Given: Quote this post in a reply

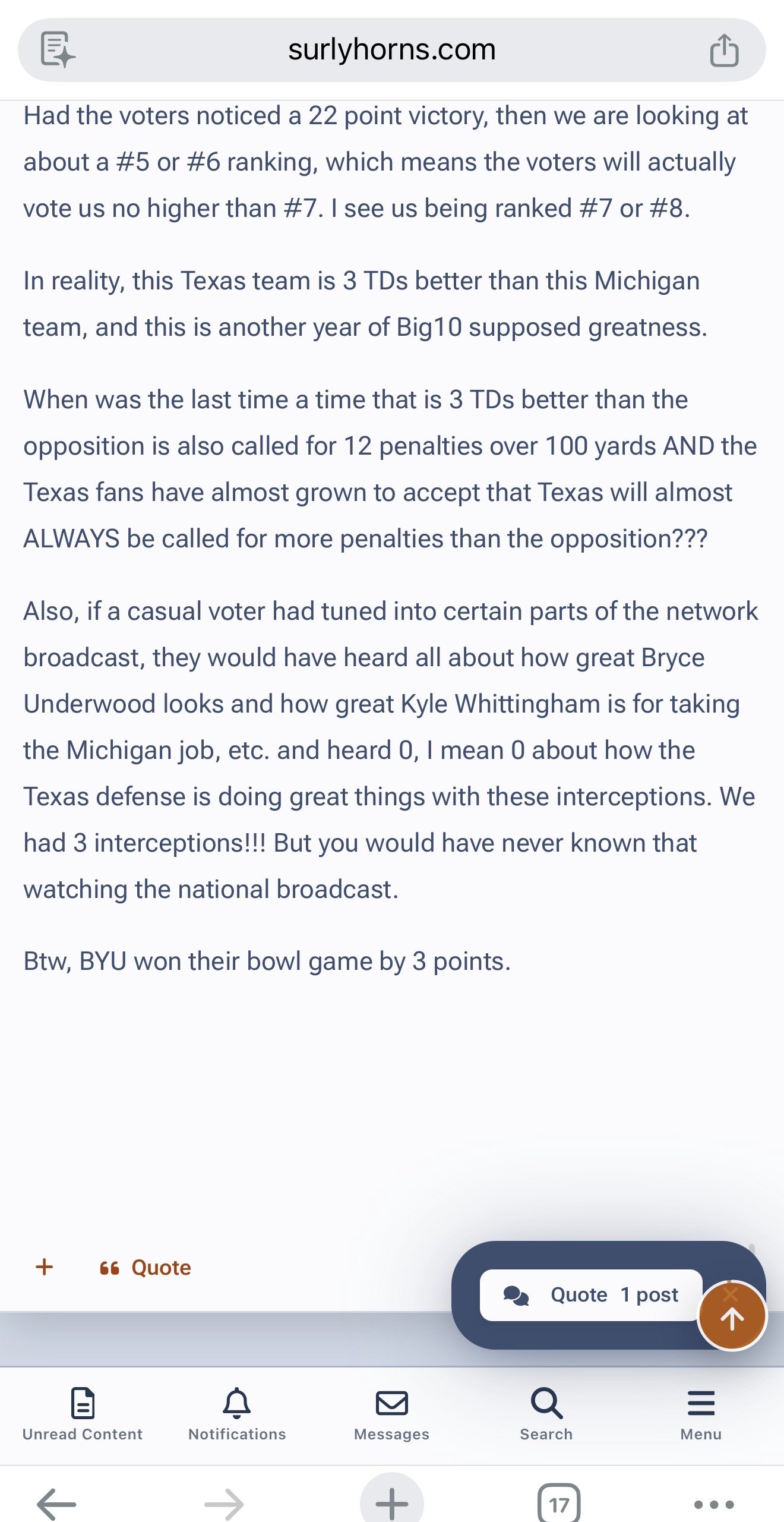Looking at the screenshot, I should click(146, 1268).
